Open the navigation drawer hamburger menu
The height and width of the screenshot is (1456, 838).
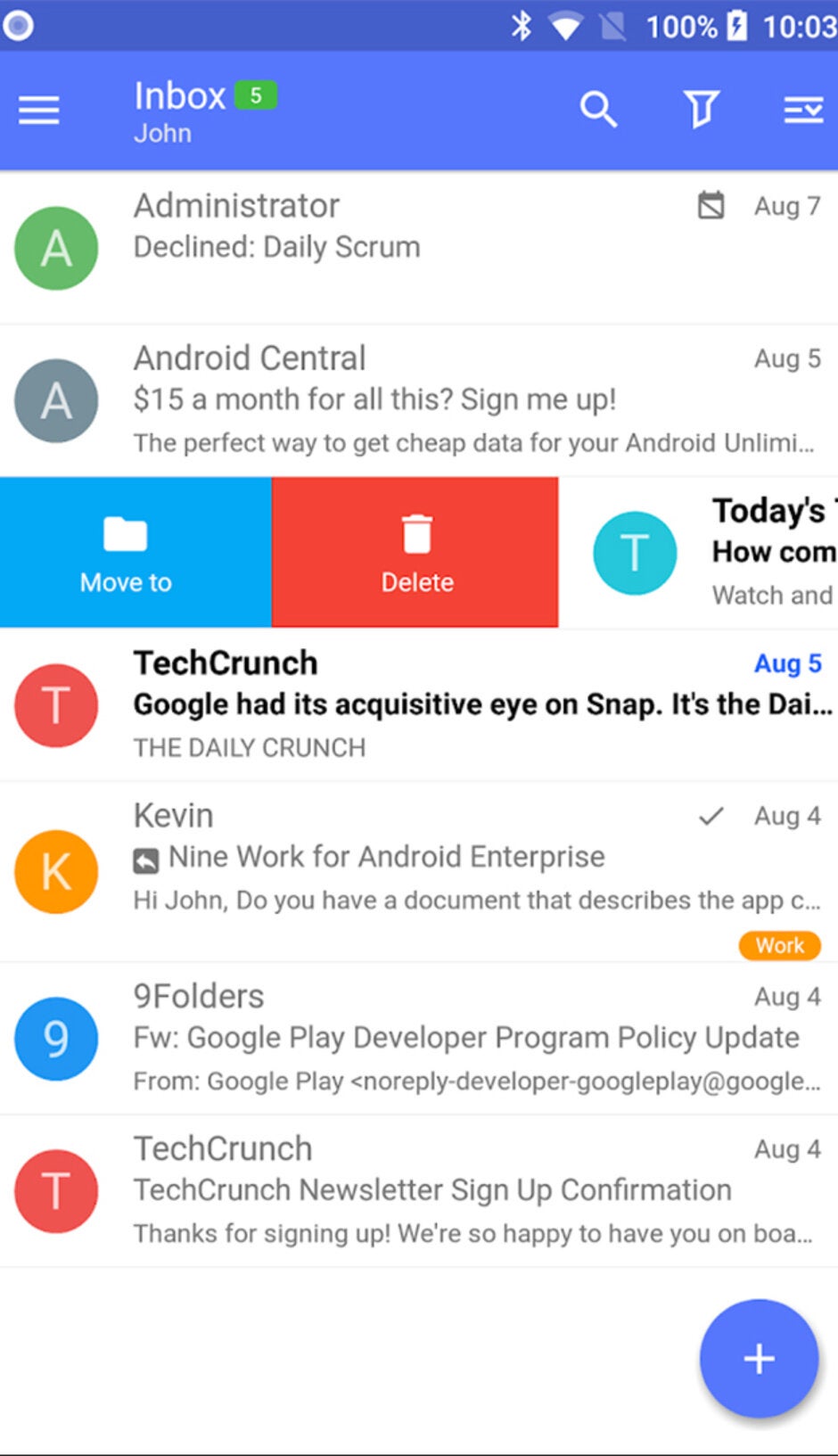(x=38, y=109)
